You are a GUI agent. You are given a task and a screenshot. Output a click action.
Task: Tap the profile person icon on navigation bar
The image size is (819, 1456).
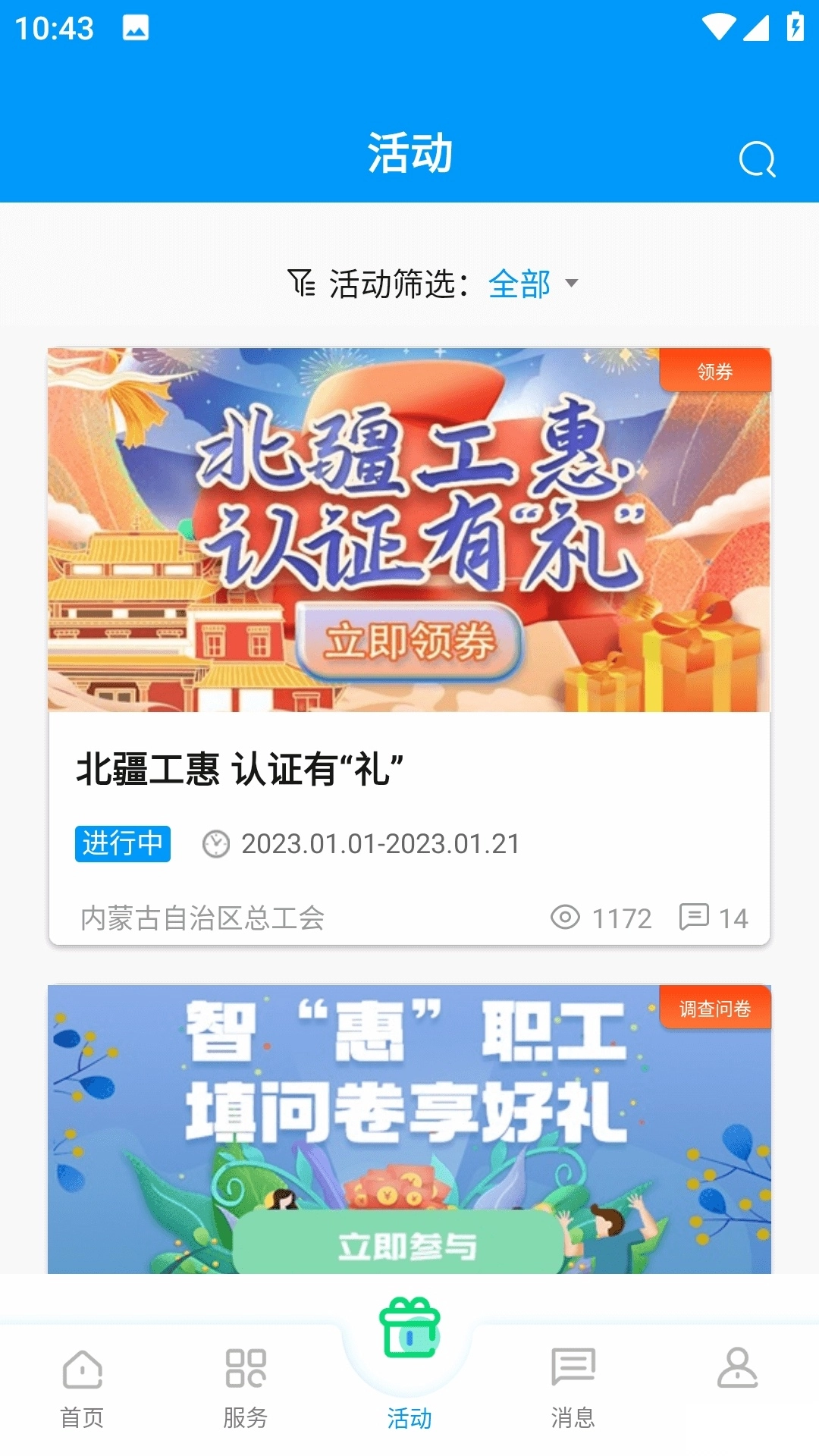click(736, 1365)
